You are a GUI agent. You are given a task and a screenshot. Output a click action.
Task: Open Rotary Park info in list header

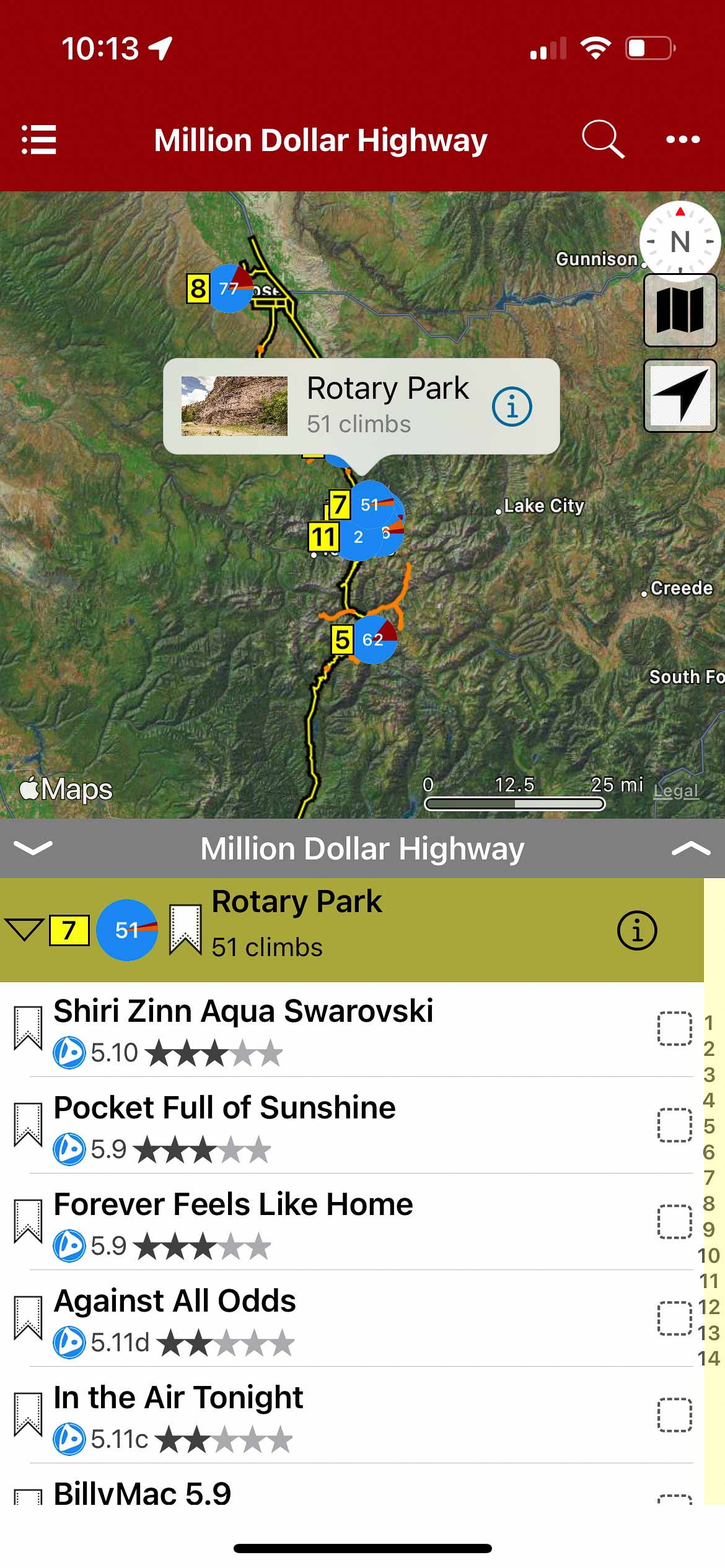click(636, 930)
